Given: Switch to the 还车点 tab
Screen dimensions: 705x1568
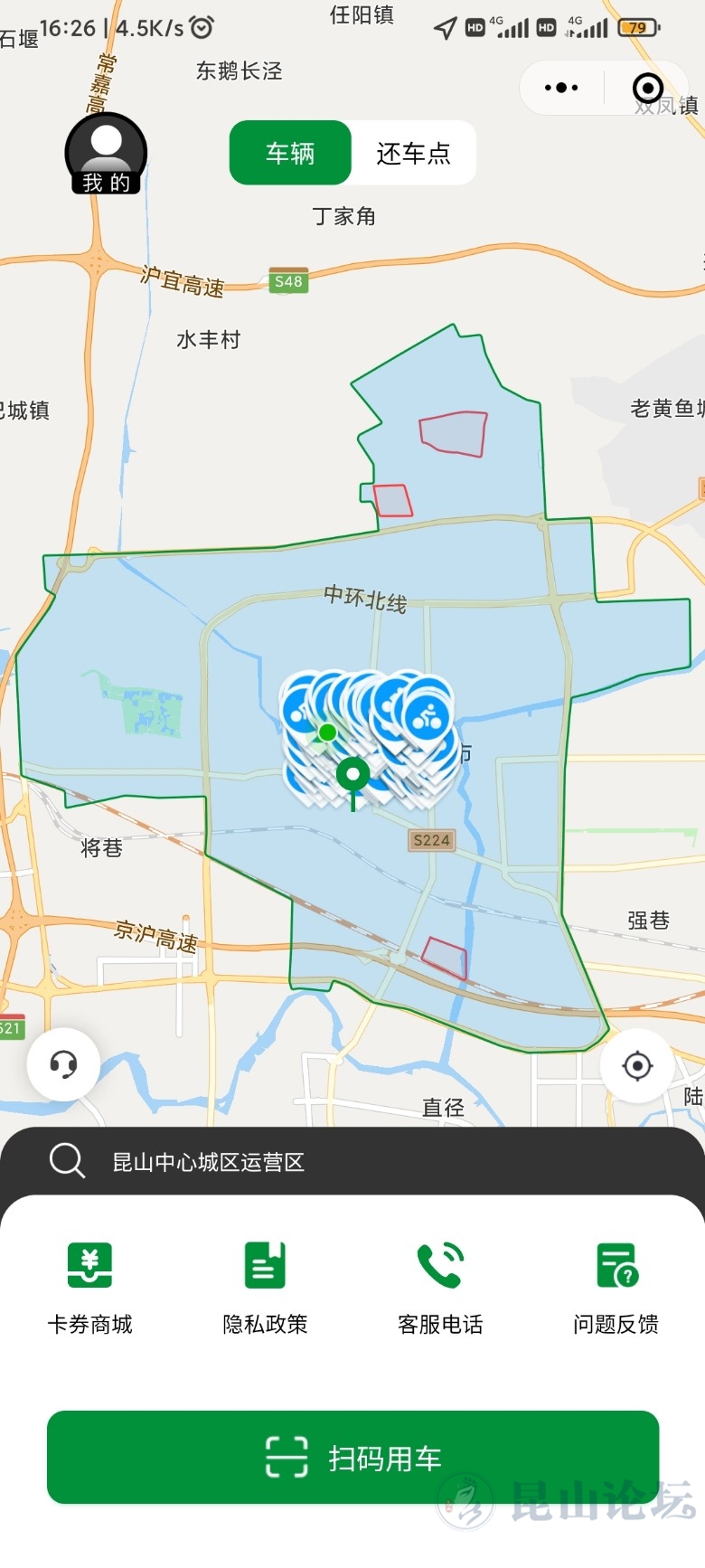Looking at the screenshot, I should pyautogui.click(x=413, y=153).
